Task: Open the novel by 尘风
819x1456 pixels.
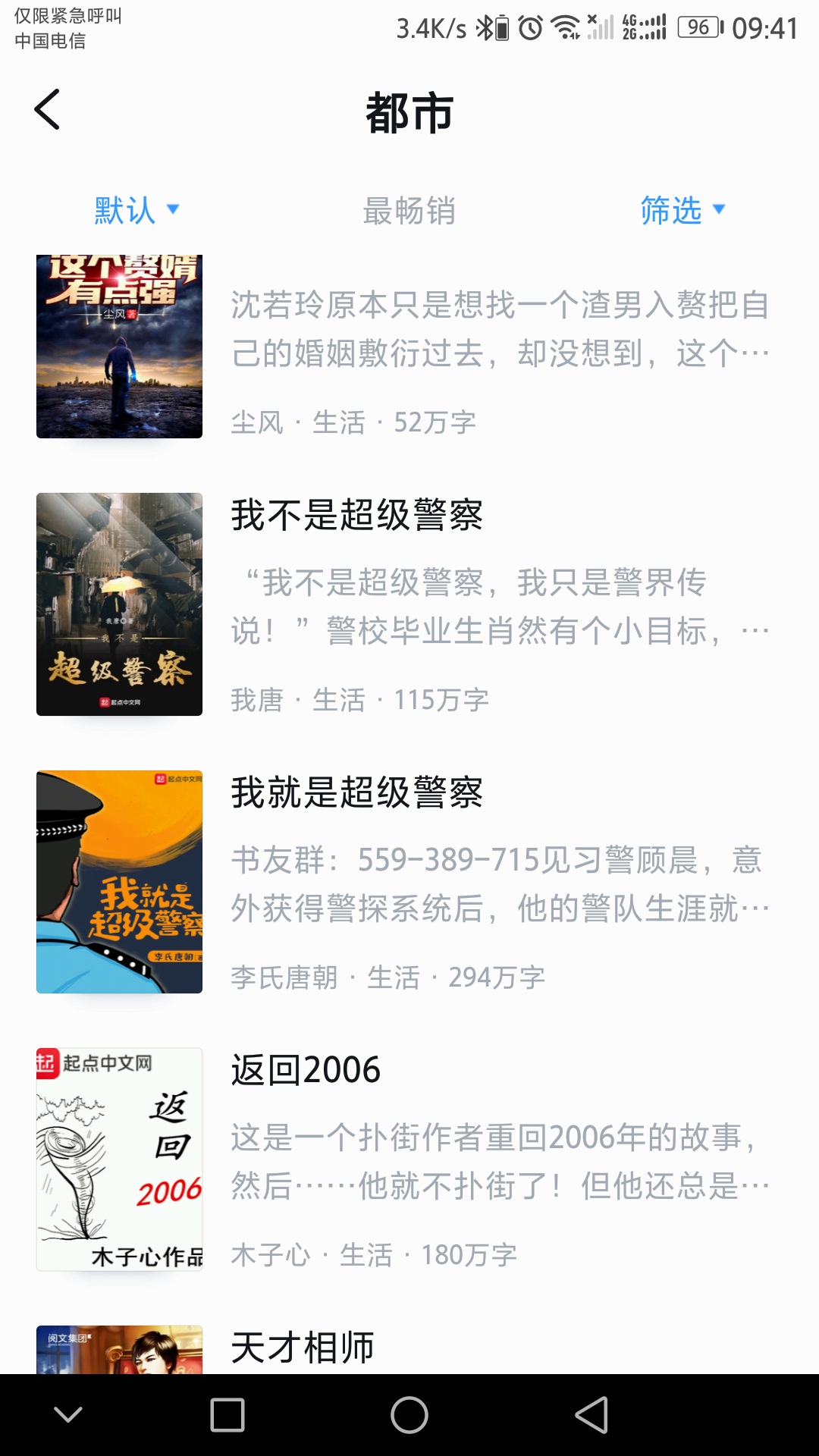Action: point(409,349)
